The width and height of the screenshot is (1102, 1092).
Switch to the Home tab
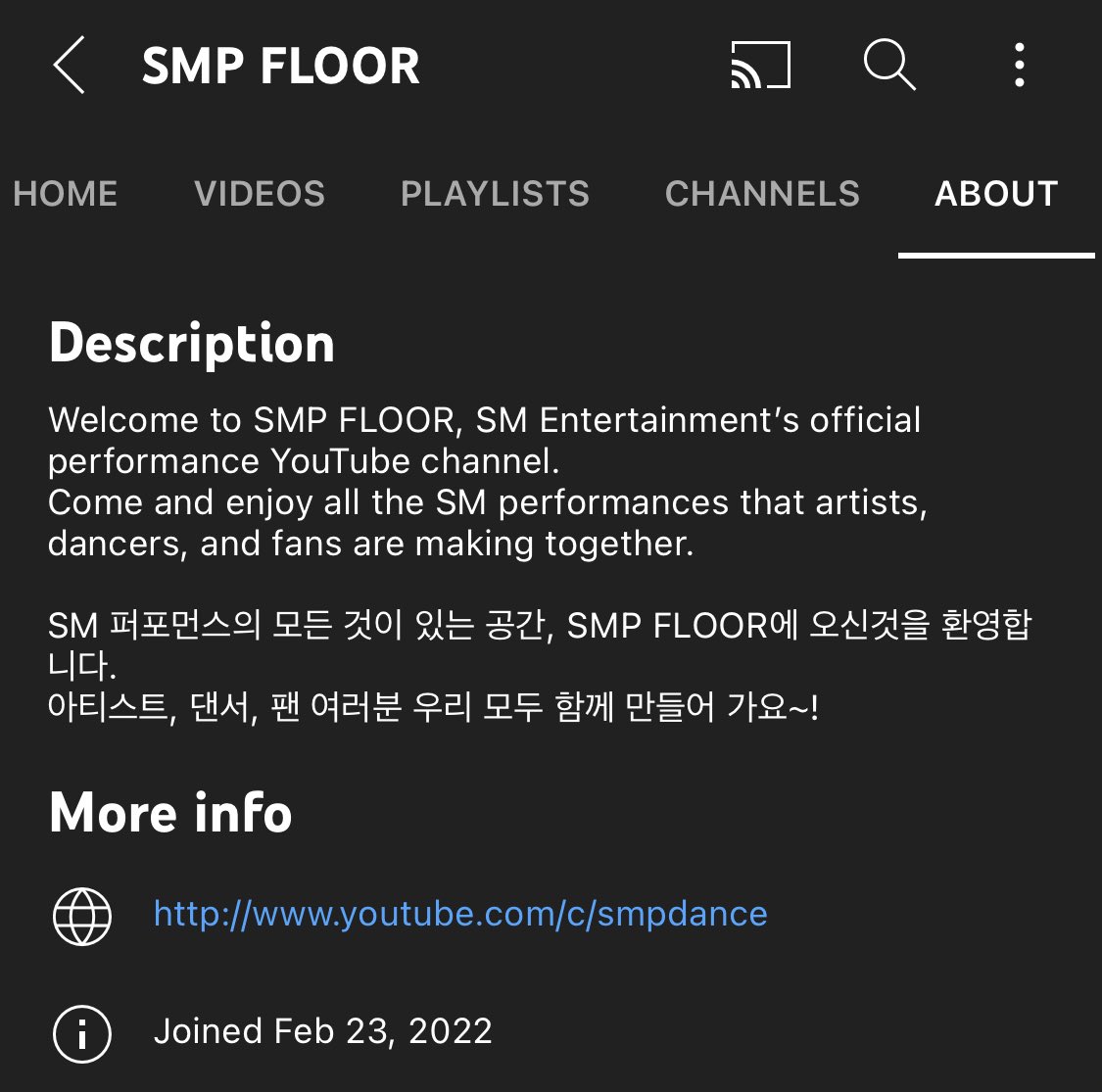(x=66, y=194)
